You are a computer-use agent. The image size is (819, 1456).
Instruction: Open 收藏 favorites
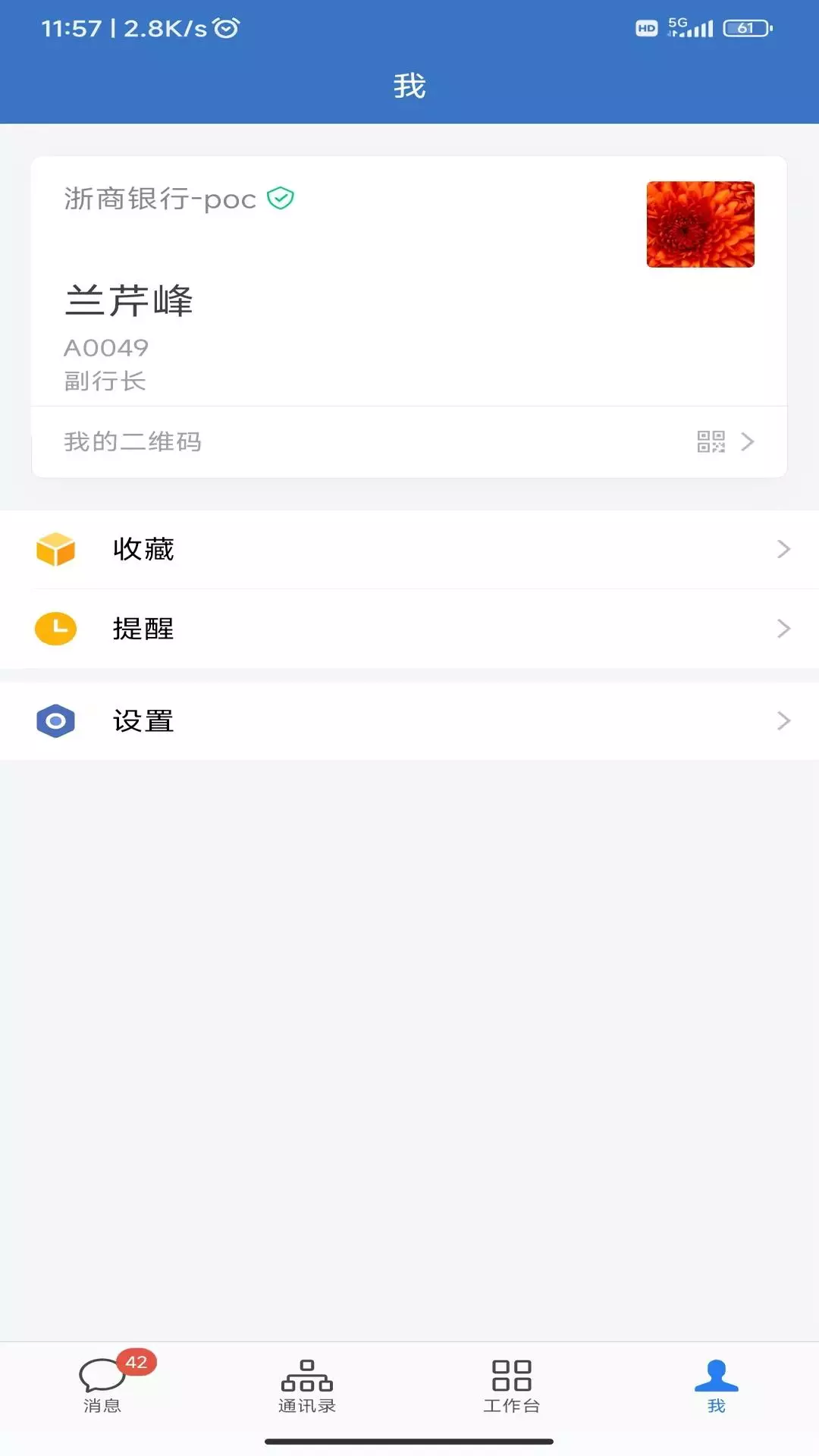click(x=409, y=549)
